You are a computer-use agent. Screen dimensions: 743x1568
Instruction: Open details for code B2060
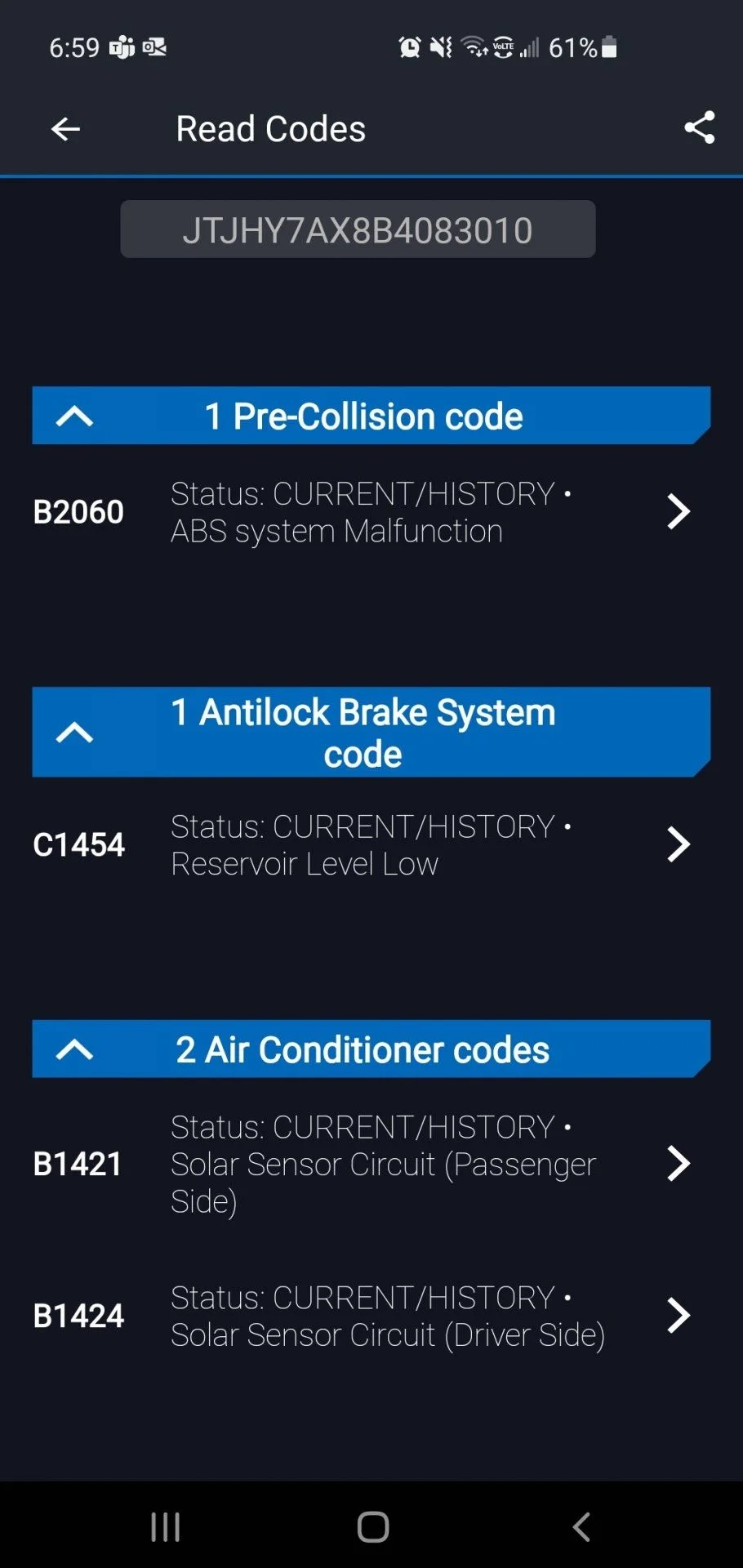[678, 512]
